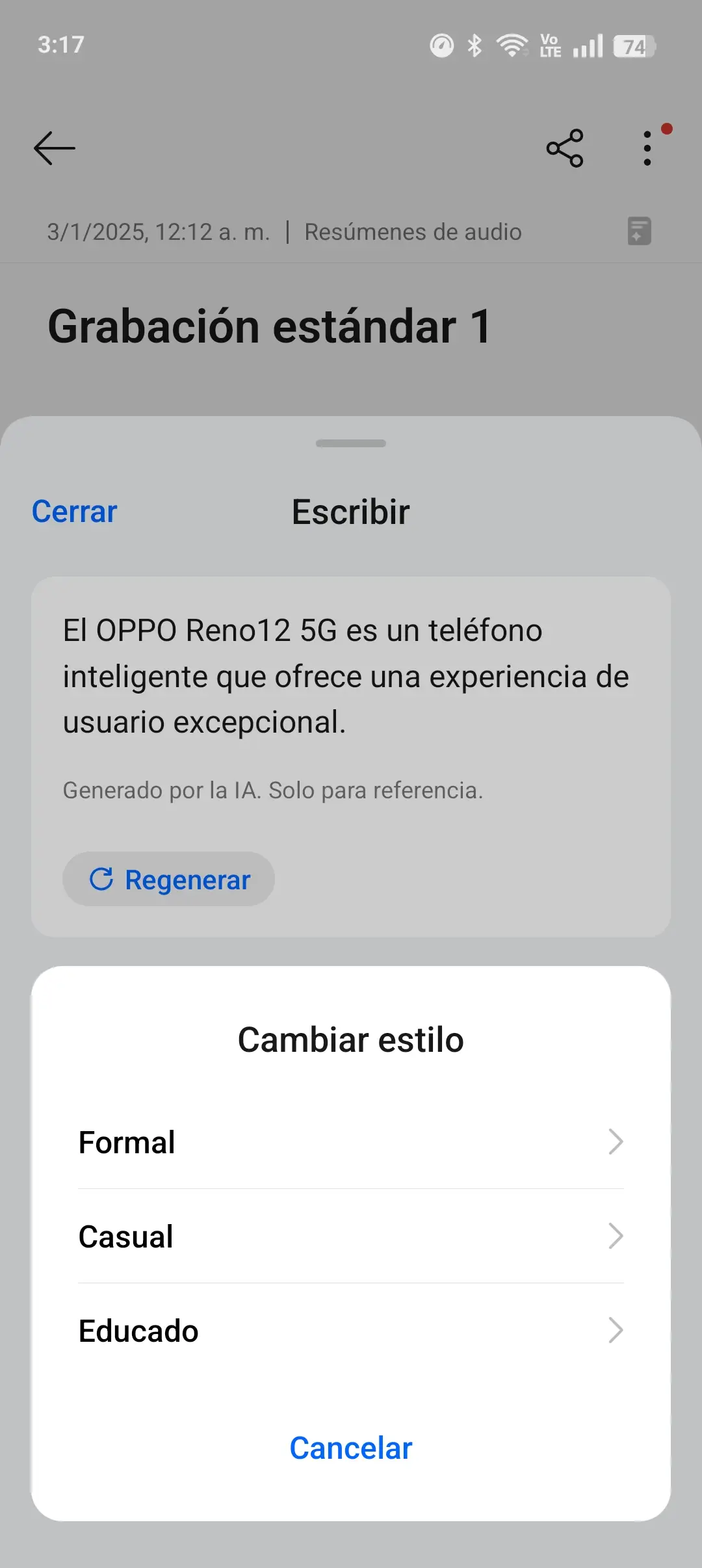Tap the Bluetooth icon in the status bar

coord(474,46)
